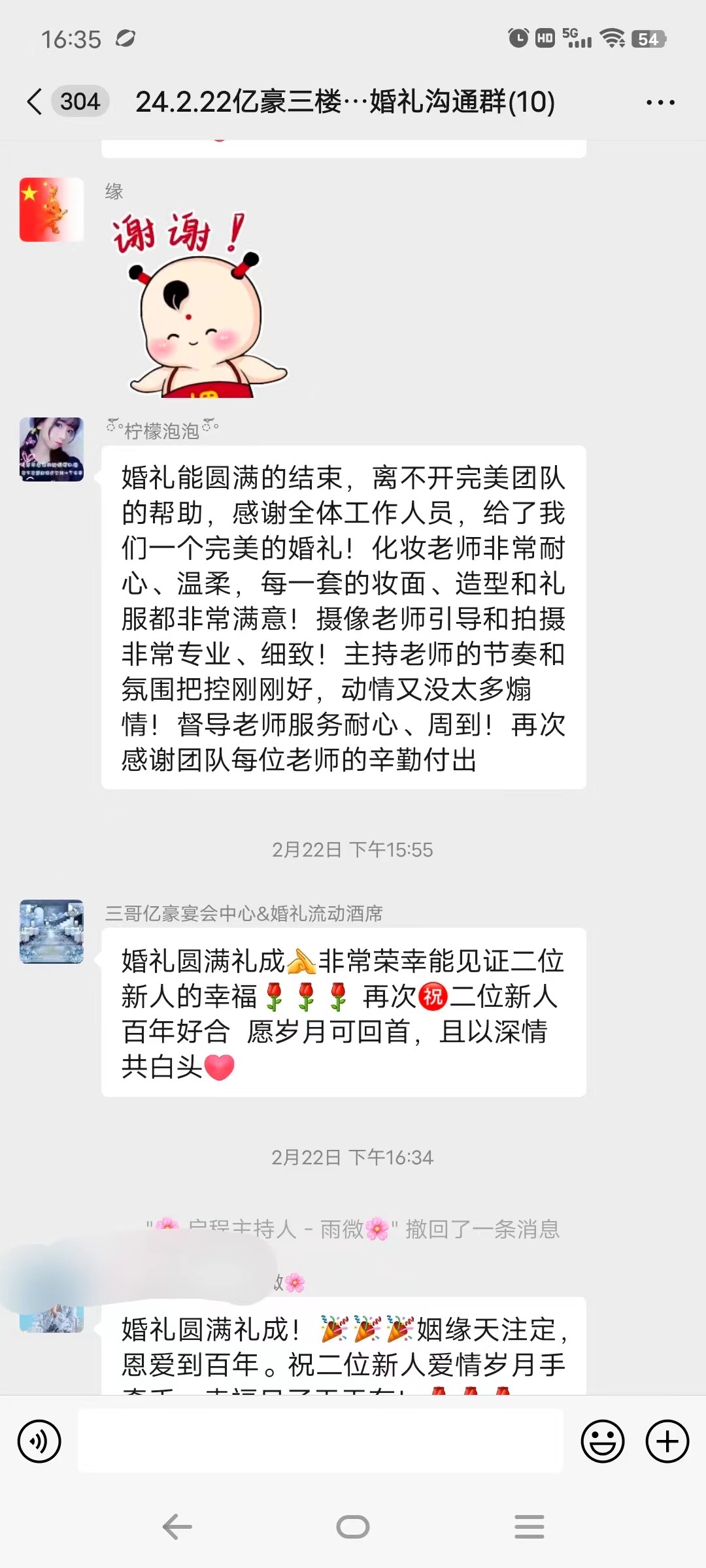The height and width of the screenshot is (1568, 706).
Task: Open the emoji picker
Action: tap(602, 1441)
